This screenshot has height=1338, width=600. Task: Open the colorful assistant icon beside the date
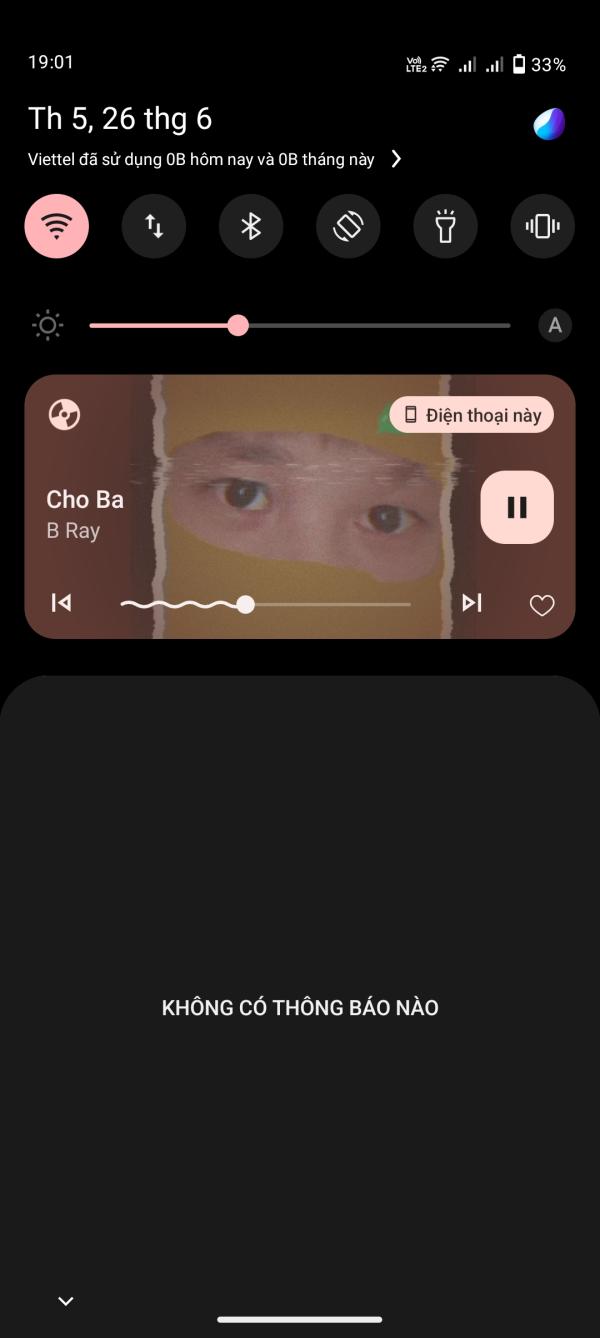[549, 124]
